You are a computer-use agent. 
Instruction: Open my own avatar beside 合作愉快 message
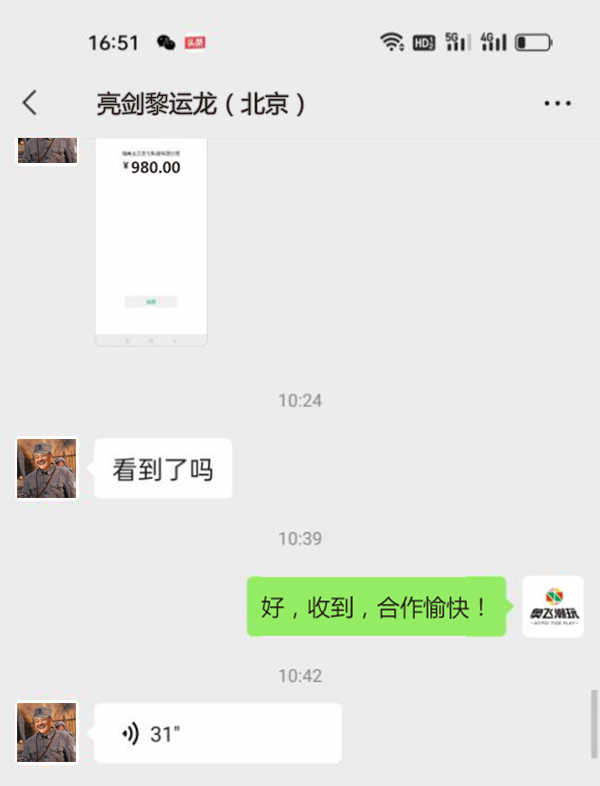coord(553,606)
